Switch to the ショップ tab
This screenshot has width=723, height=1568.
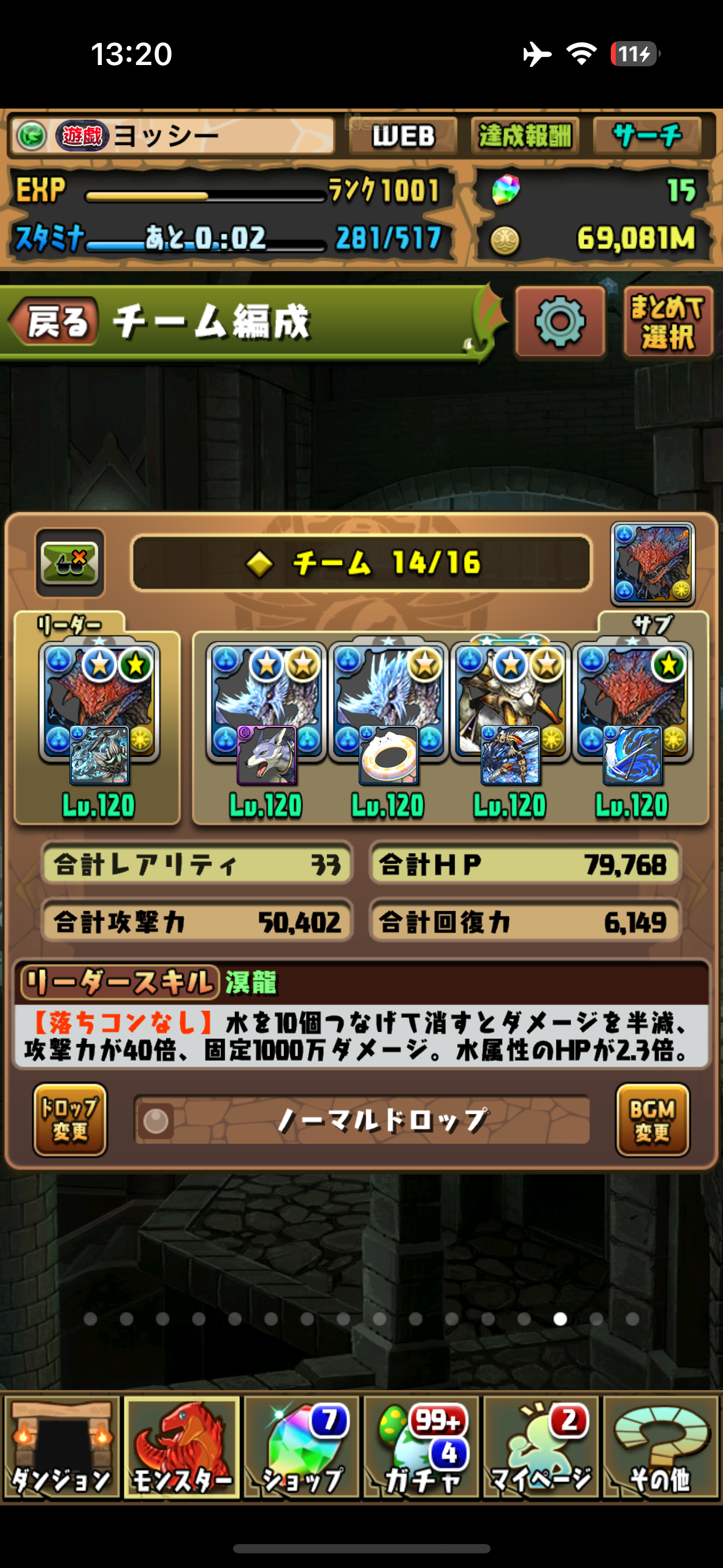coord(302,1448)
